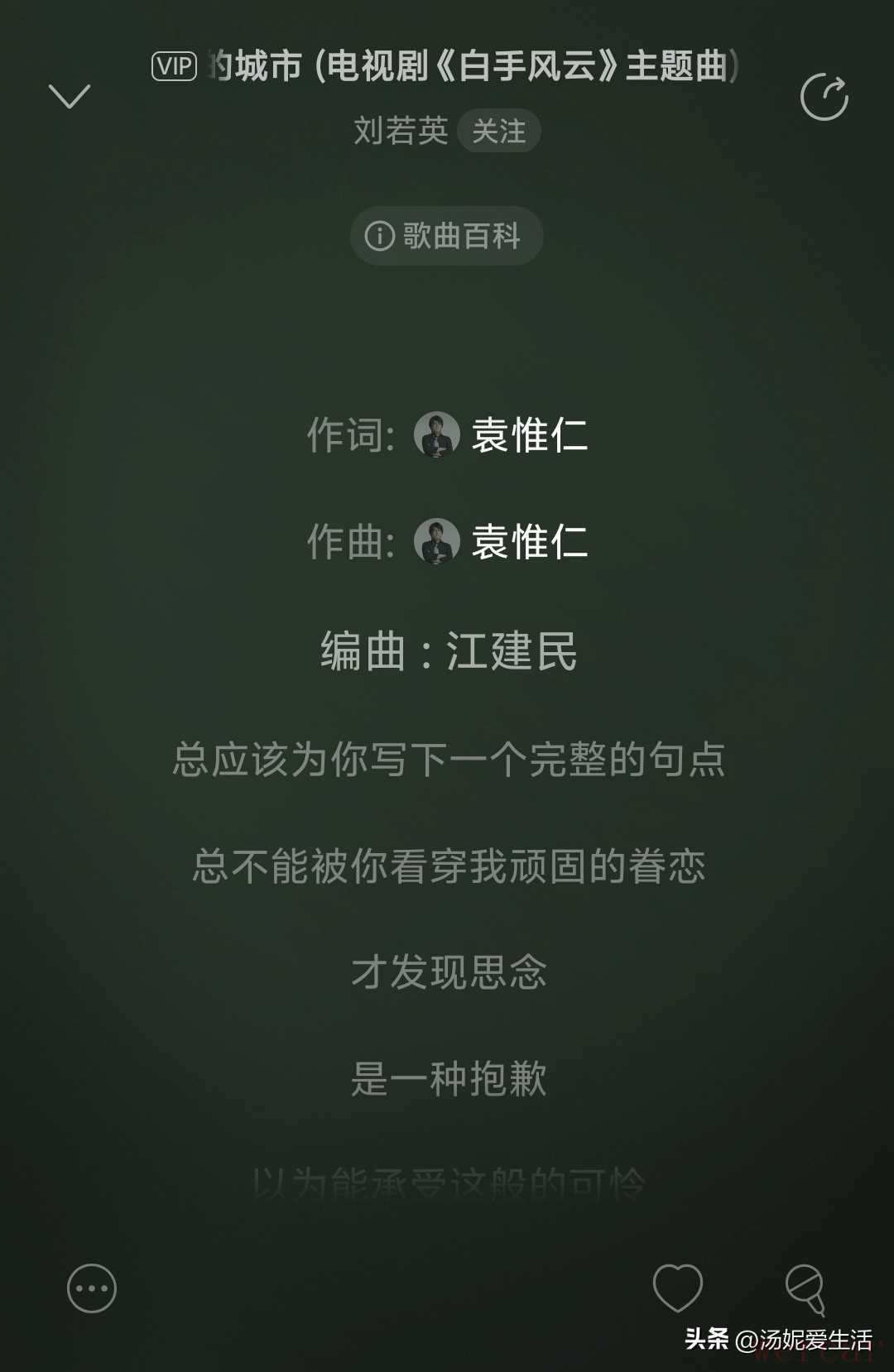
Task: Open karaoke singing with microphone icon
Action: coord(805,1288)
